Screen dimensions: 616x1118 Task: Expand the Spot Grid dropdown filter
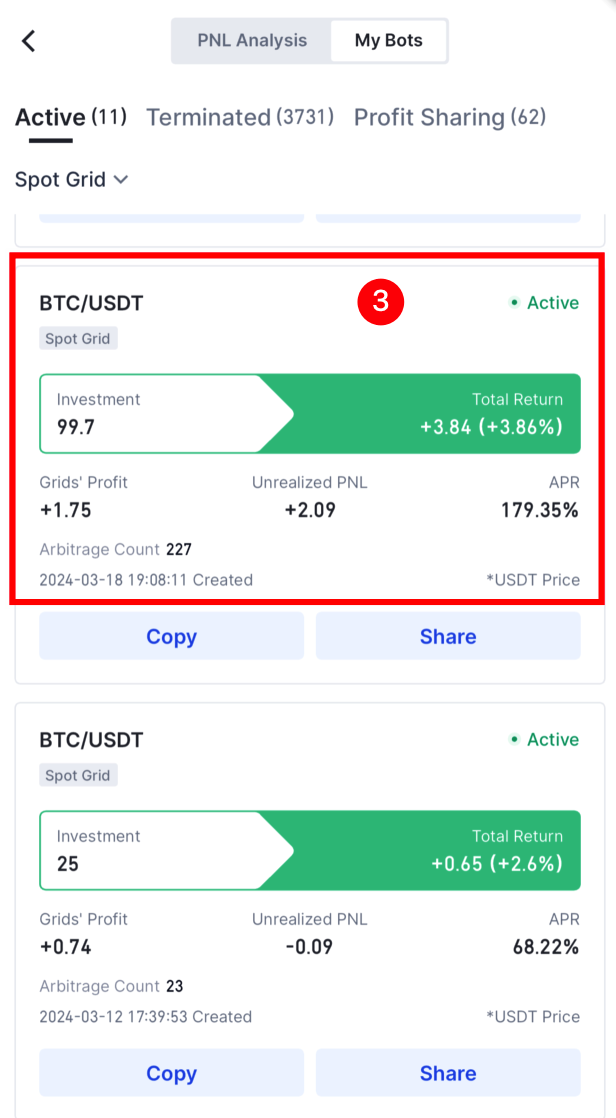tap(71, 180)
